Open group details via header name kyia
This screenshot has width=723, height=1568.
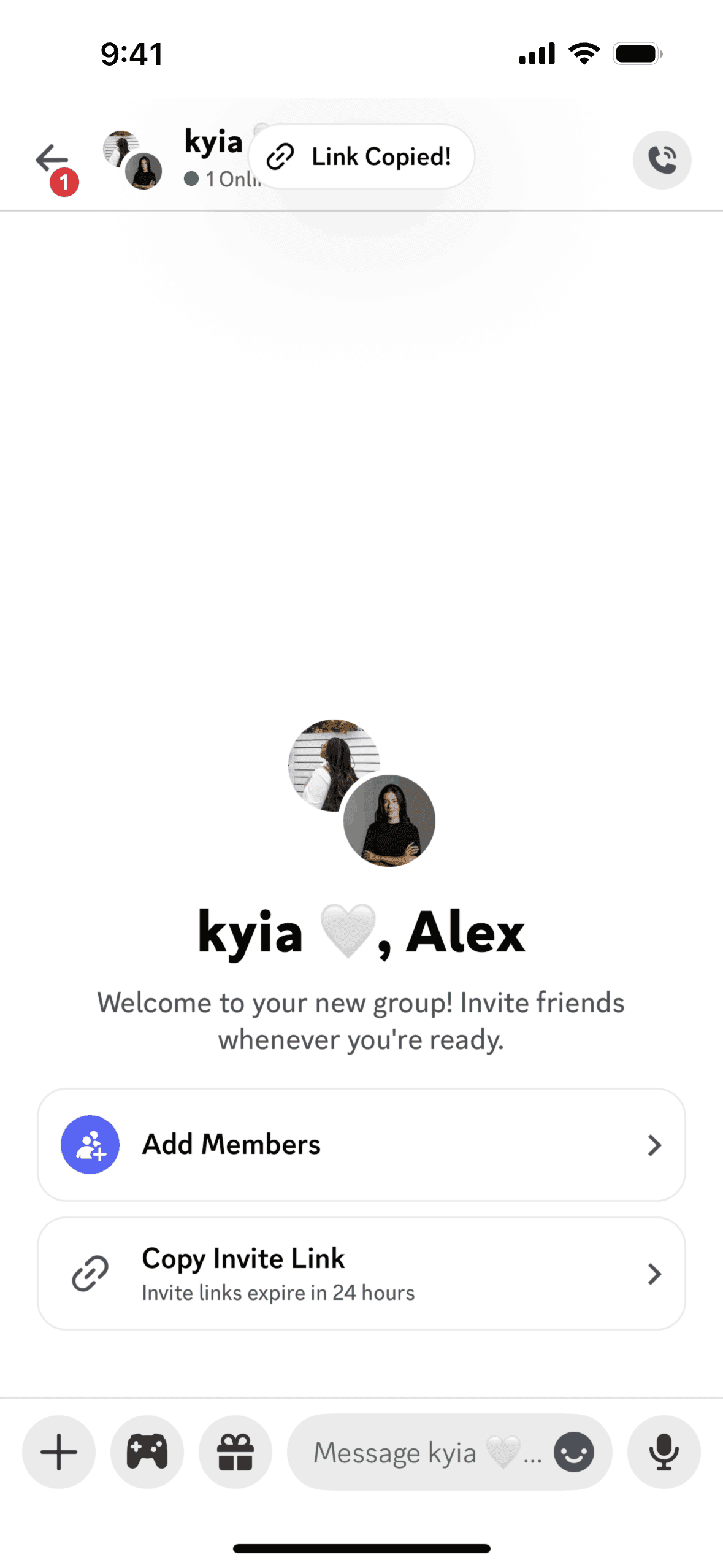[x=212, y=142]
